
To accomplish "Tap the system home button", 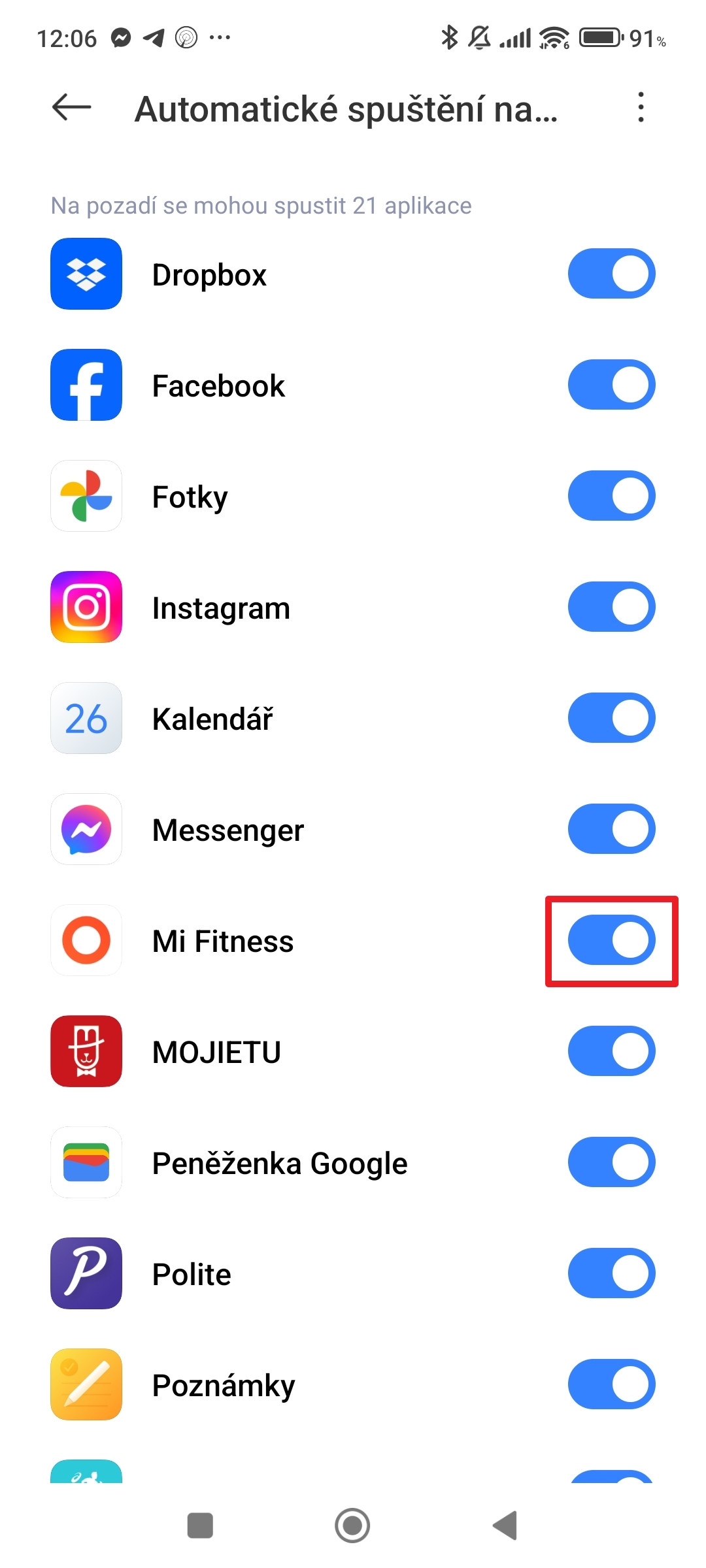I will click(352, 1526).
